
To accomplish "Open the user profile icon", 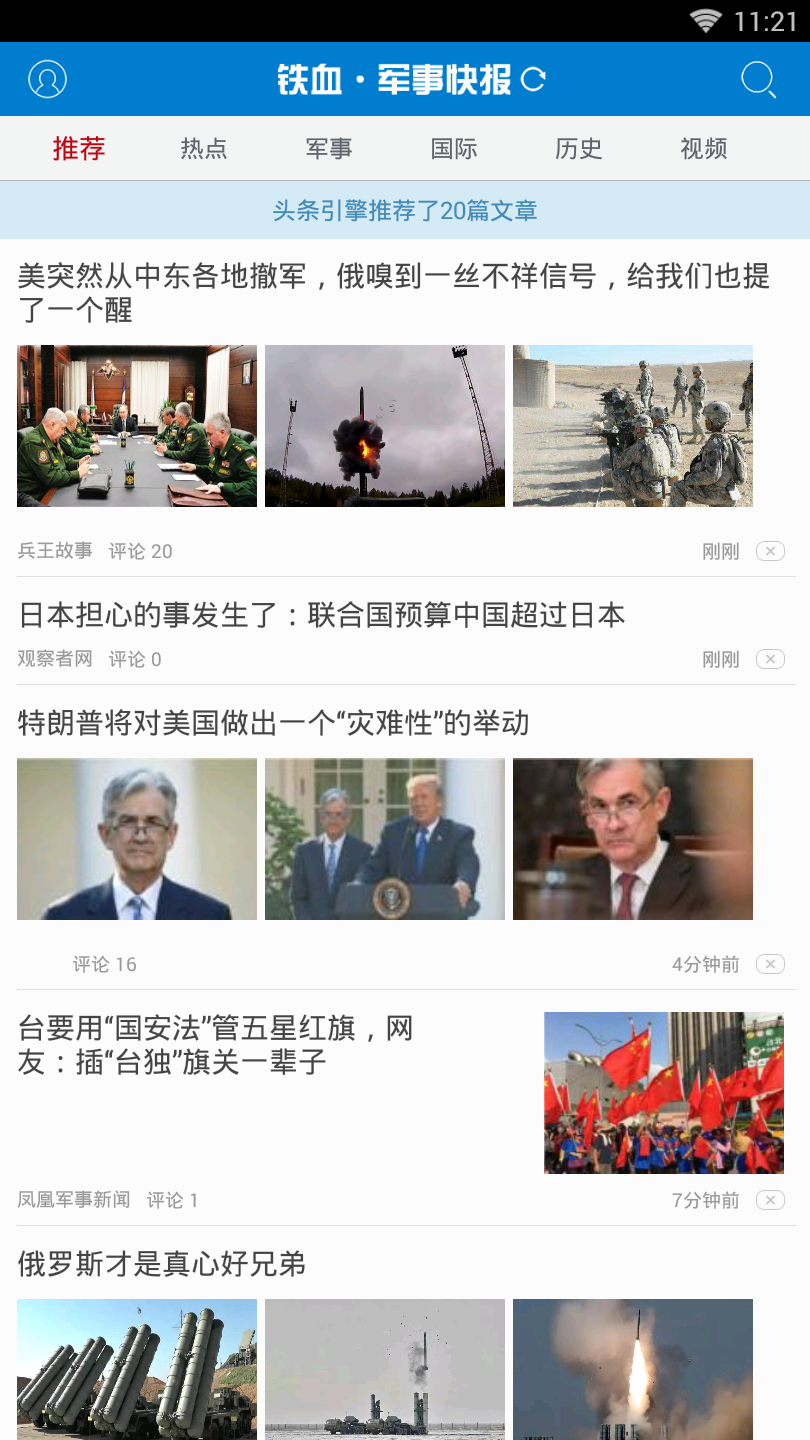I will coord(47,79).
